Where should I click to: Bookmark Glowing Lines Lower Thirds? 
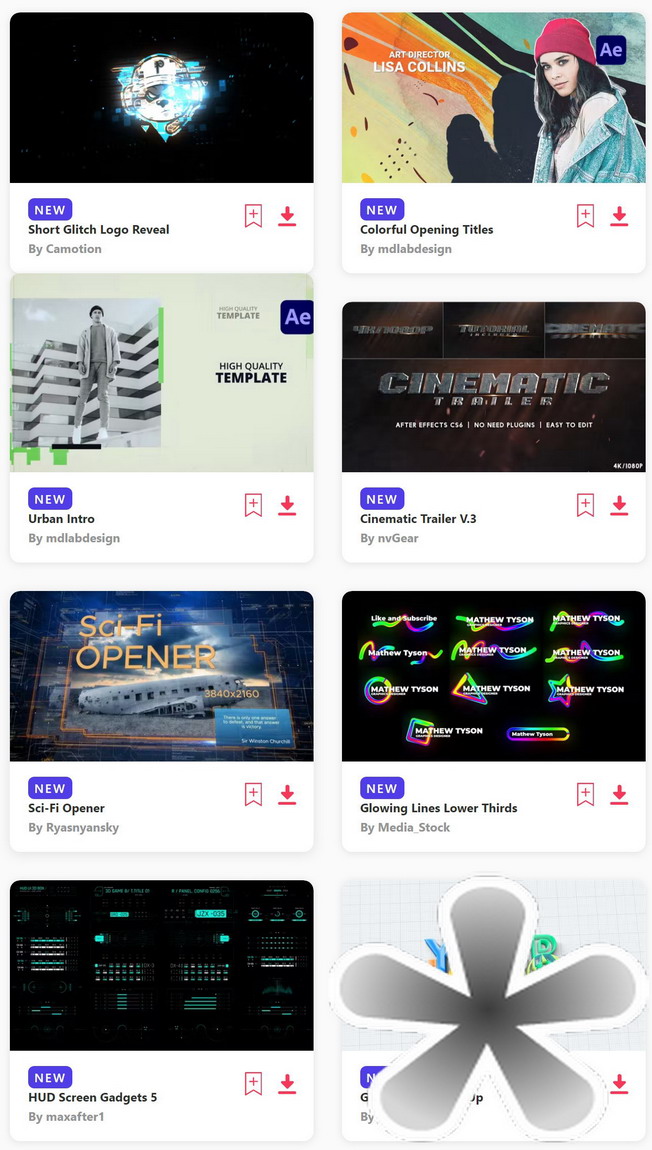[x=585, y=794]
